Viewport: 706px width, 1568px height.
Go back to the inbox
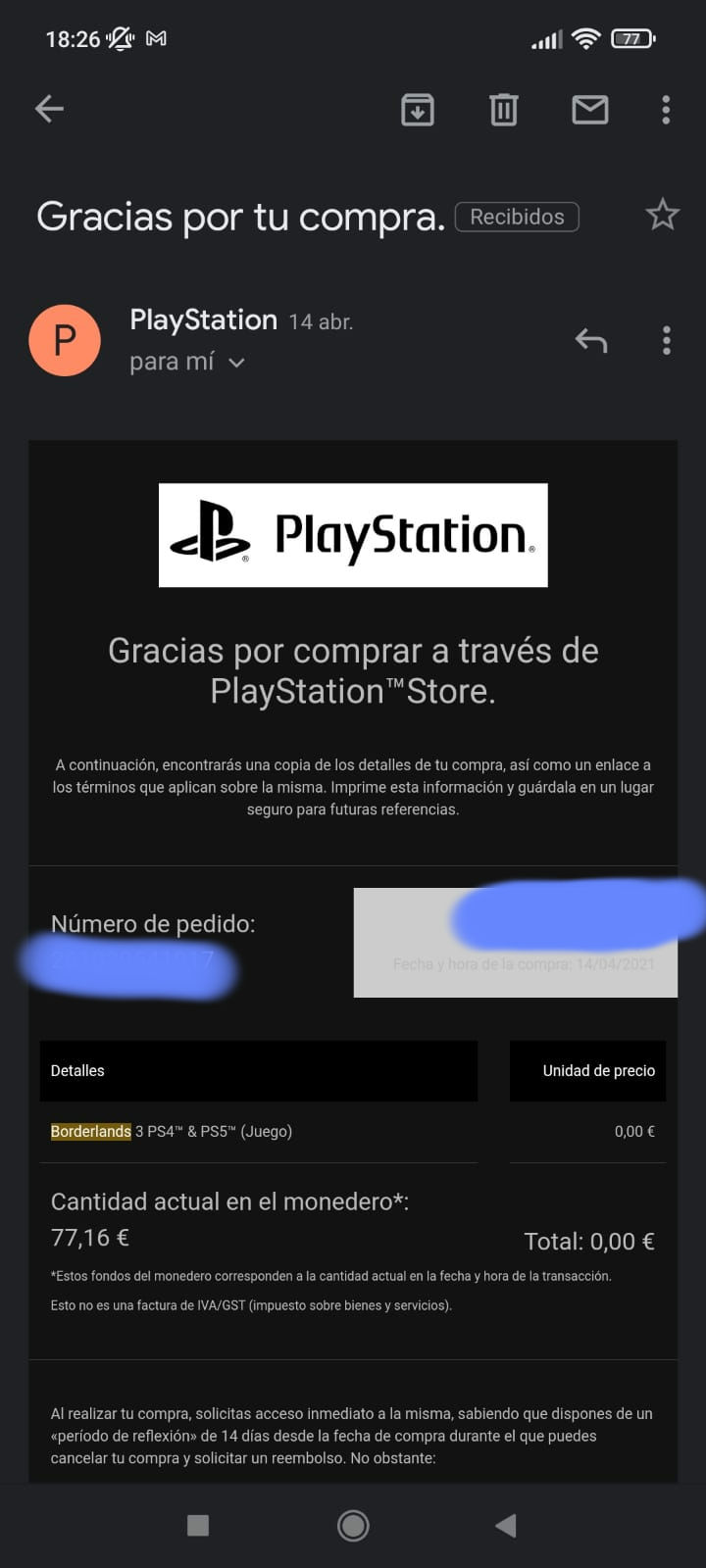(49, 109)
